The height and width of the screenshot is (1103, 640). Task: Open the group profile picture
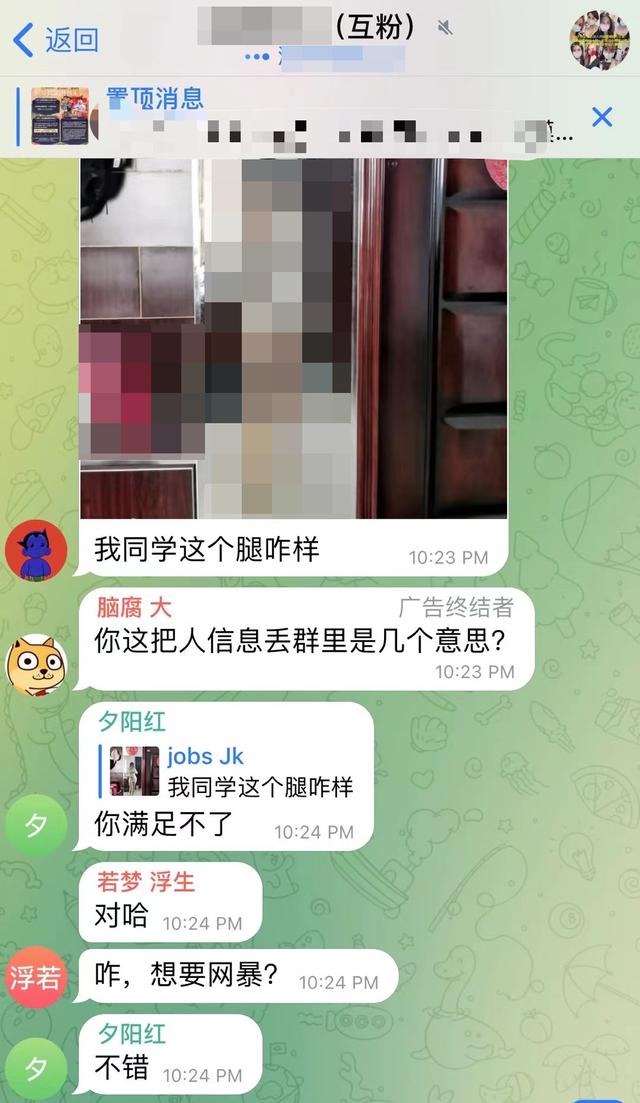(x=599, y=39)
